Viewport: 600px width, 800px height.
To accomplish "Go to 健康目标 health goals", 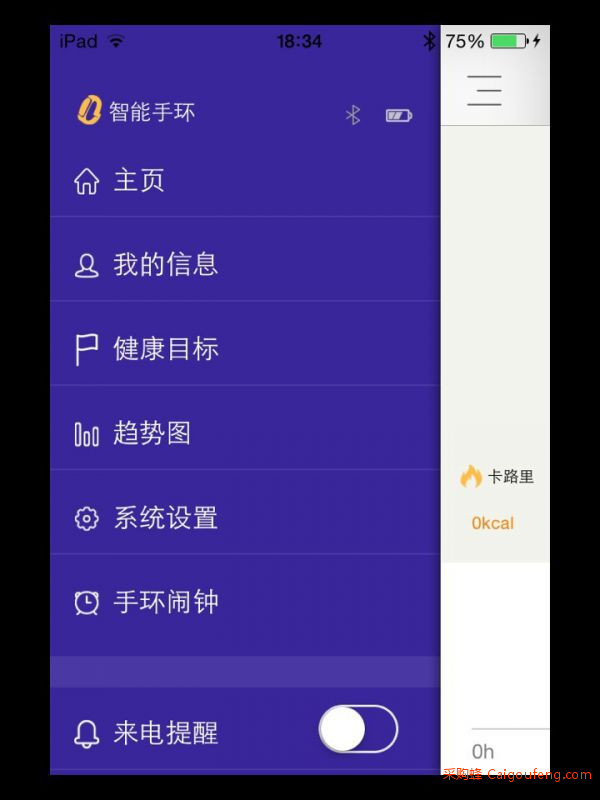I will (x=165, y=349).
